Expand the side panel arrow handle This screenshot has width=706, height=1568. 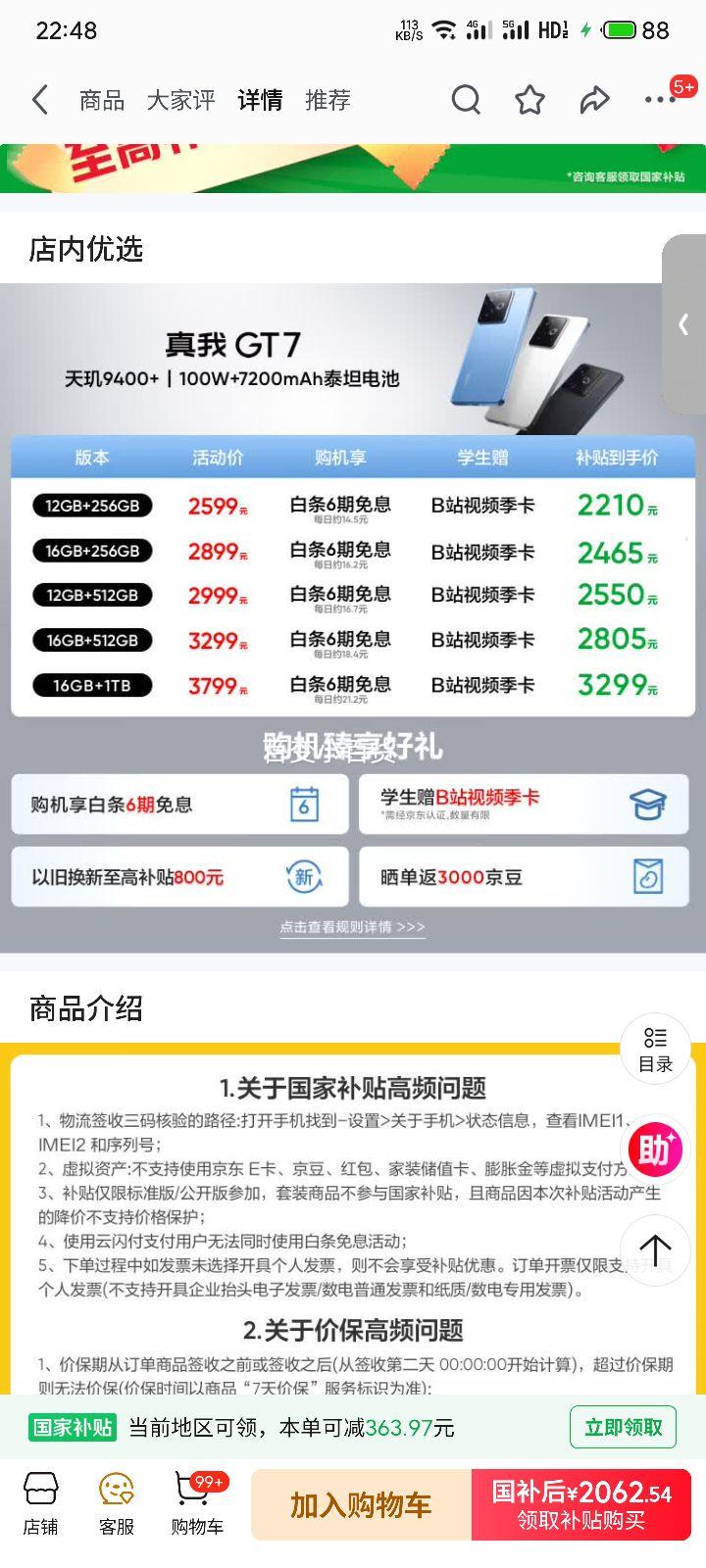(683, 324)
